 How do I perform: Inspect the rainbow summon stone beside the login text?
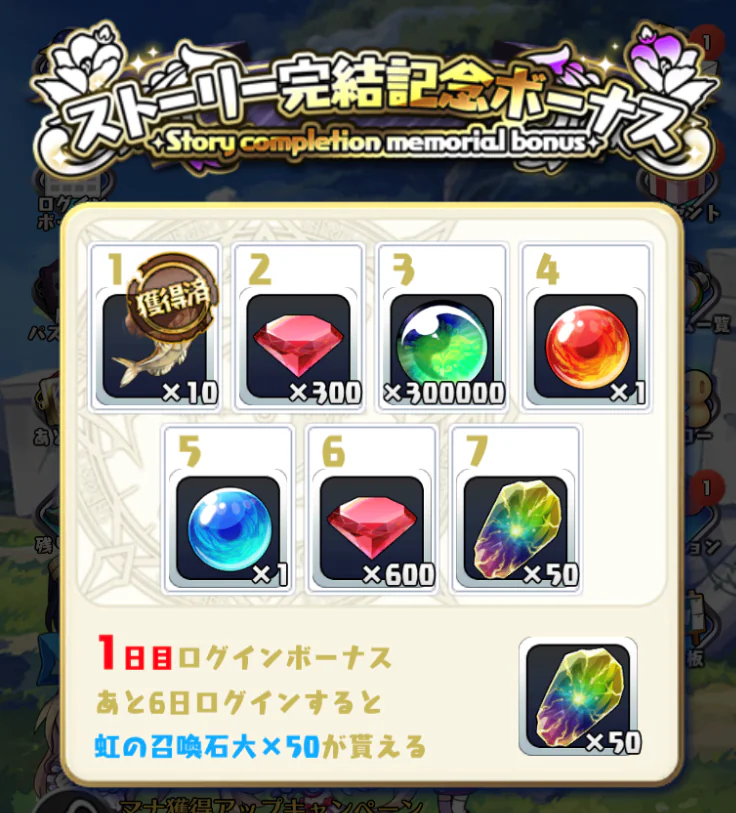coord(578,697)
